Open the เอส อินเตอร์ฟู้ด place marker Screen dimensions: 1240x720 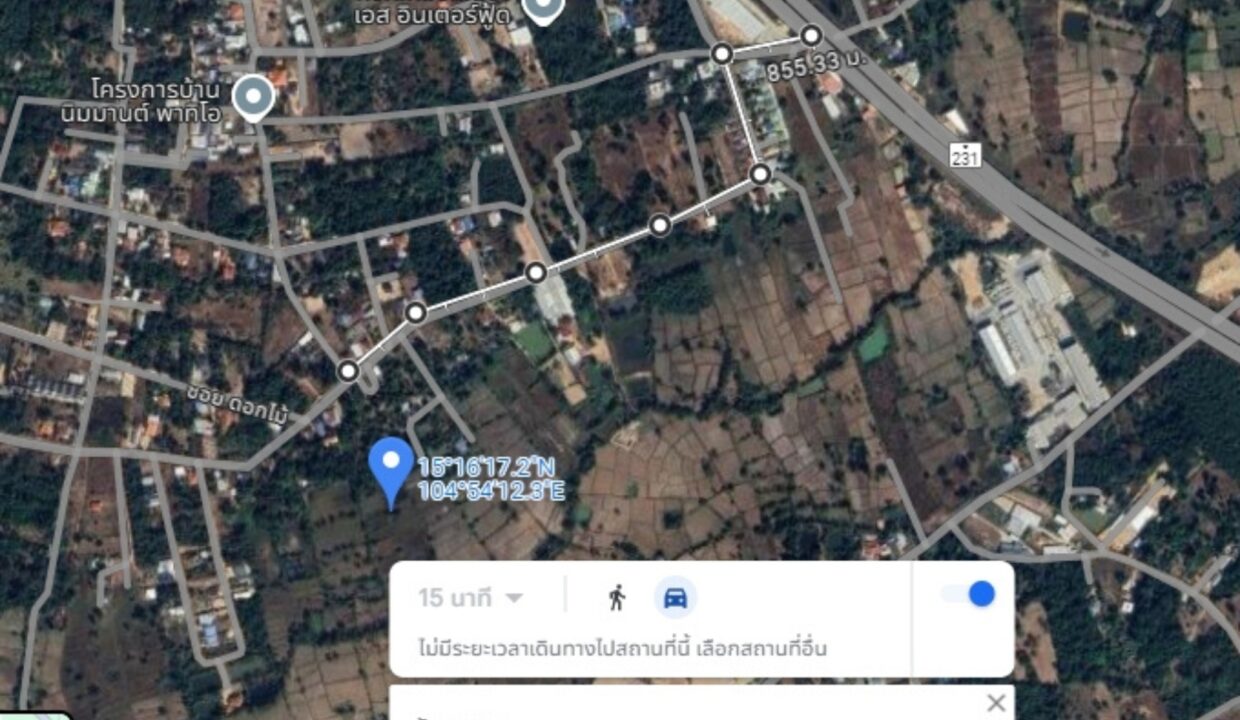coord(543,10)
